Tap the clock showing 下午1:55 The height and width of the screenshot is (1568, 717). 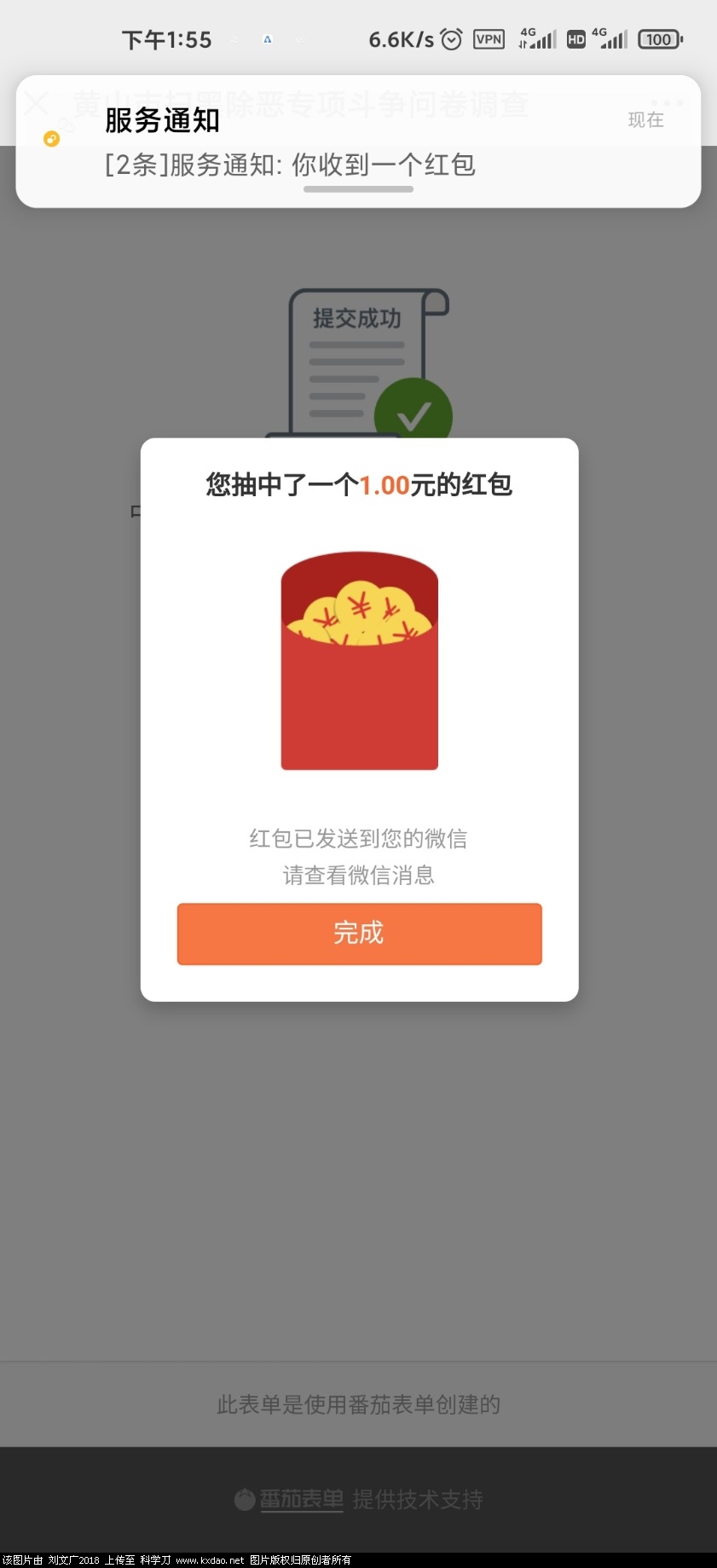[168, 38]
